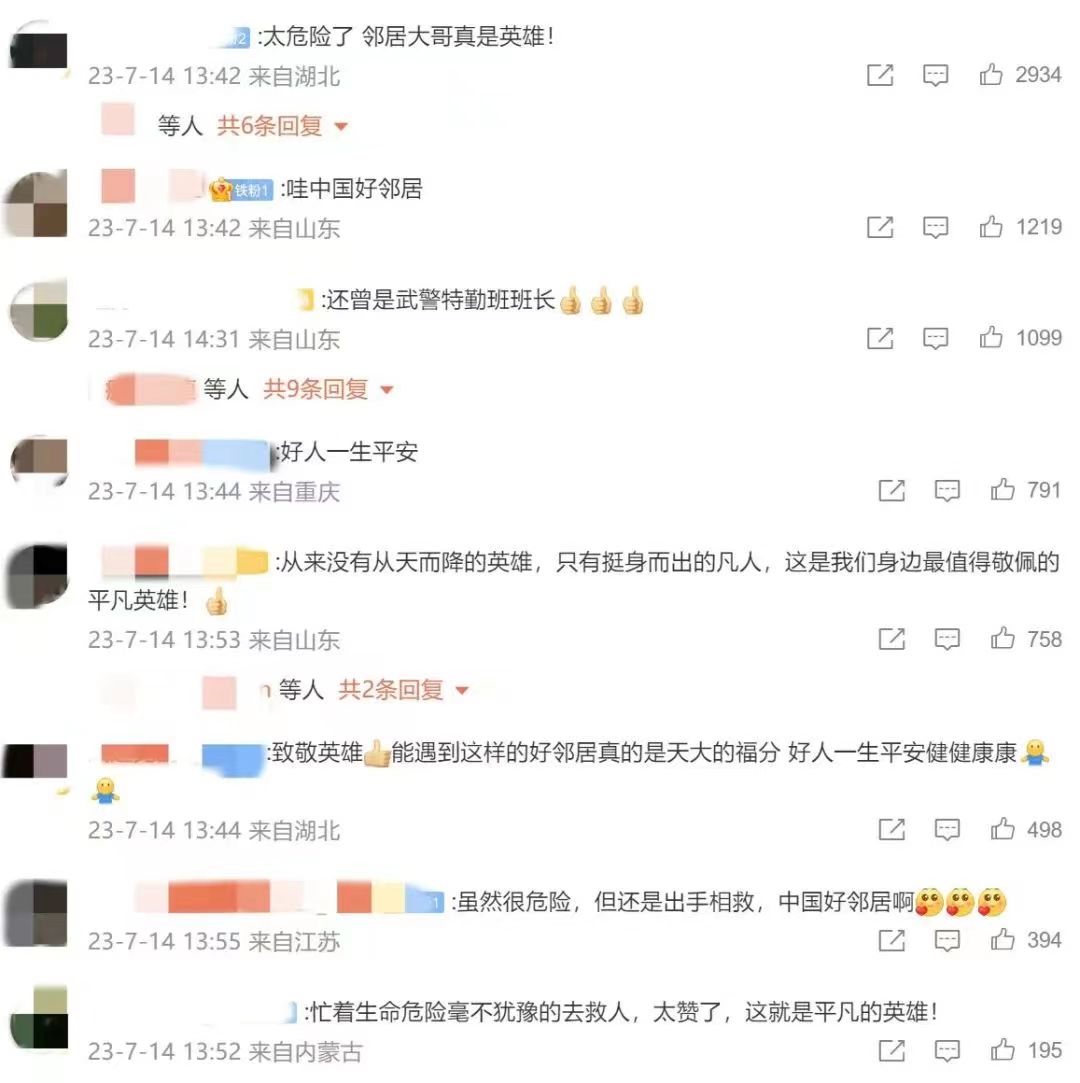Click the share icon on the 内蒙古 comment
Image resolution: width=1080 pixels, height=1083 pixels.
(891, 1050)
